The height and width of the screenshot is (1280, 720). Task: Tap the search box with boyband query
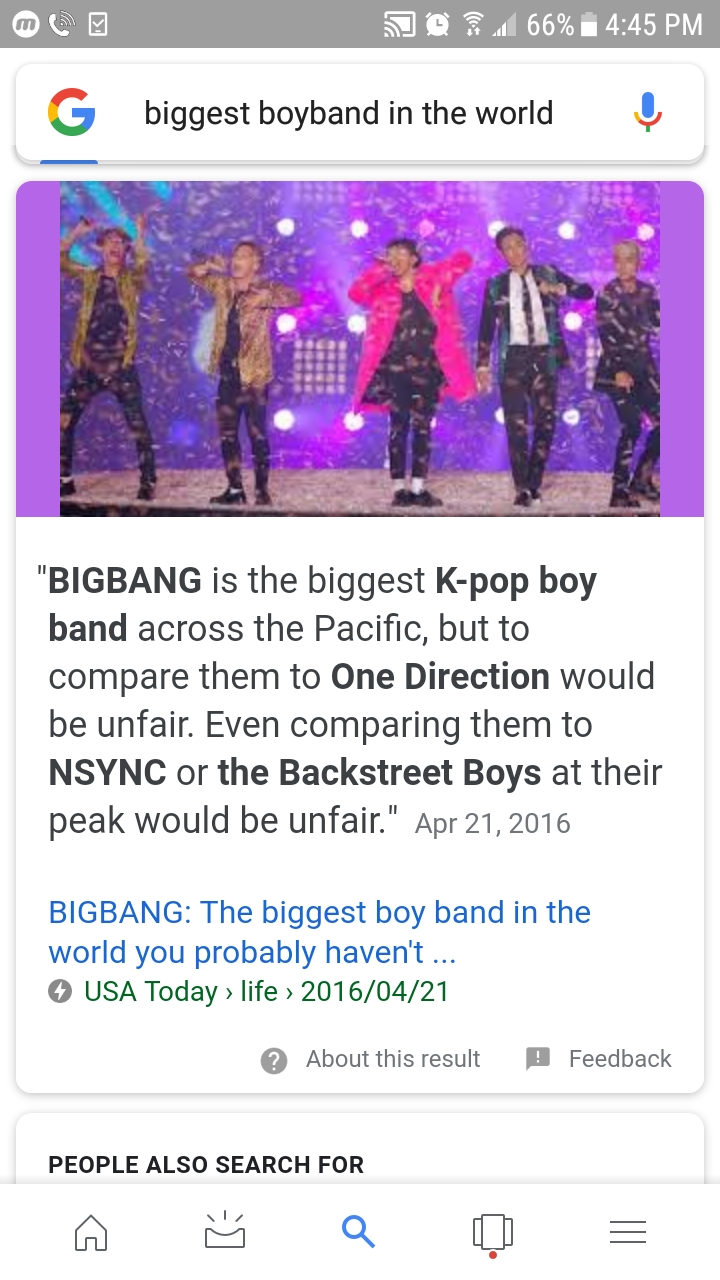(348, 113)
